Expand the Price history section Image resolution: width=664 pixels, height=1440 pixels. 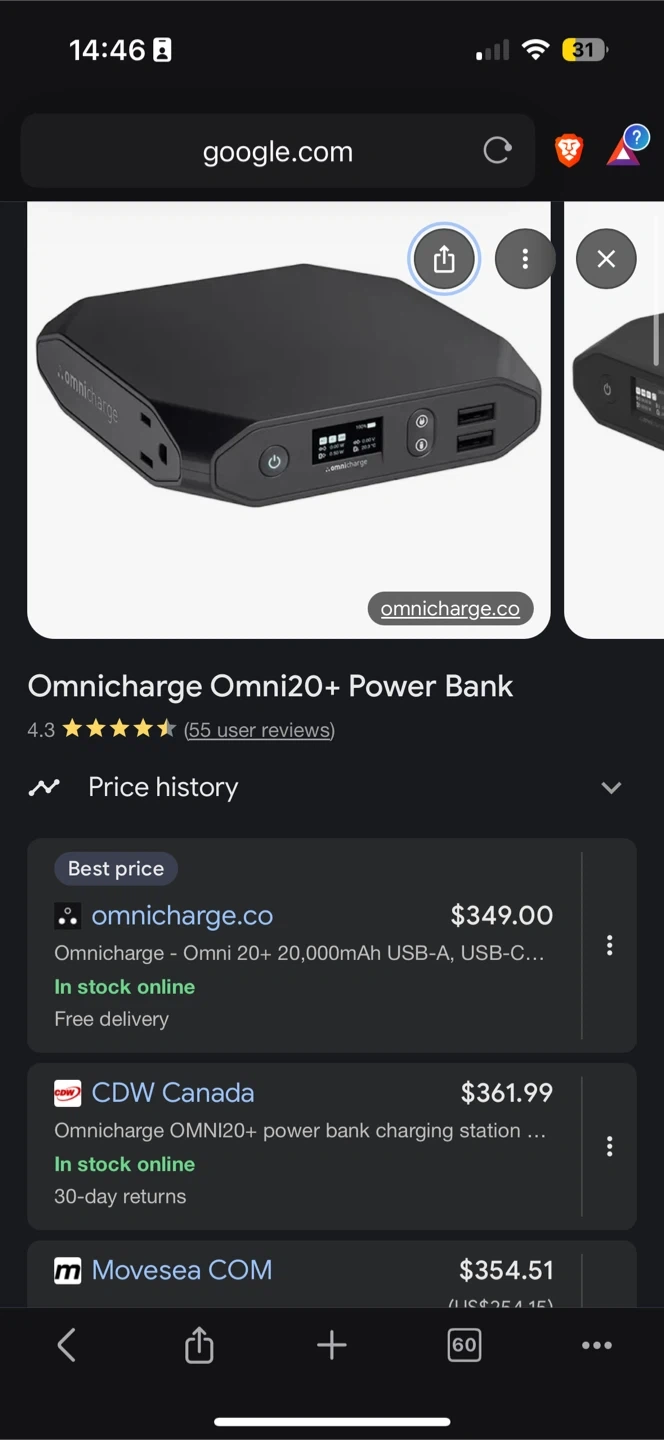point(611,788)
